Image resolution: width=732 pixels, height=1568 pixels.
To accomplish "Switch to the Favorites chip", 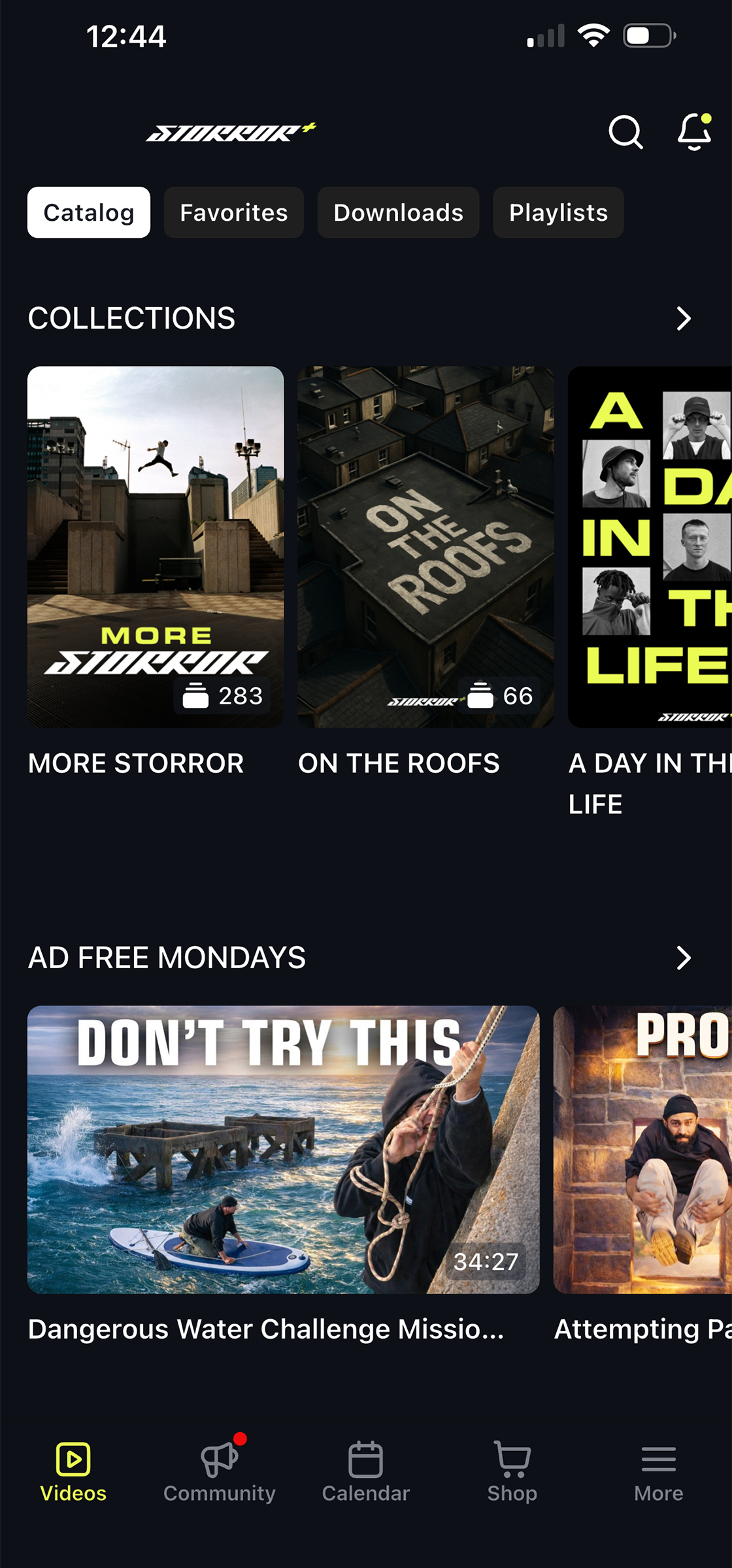I will pyautogui.click(x=234, y=212).
